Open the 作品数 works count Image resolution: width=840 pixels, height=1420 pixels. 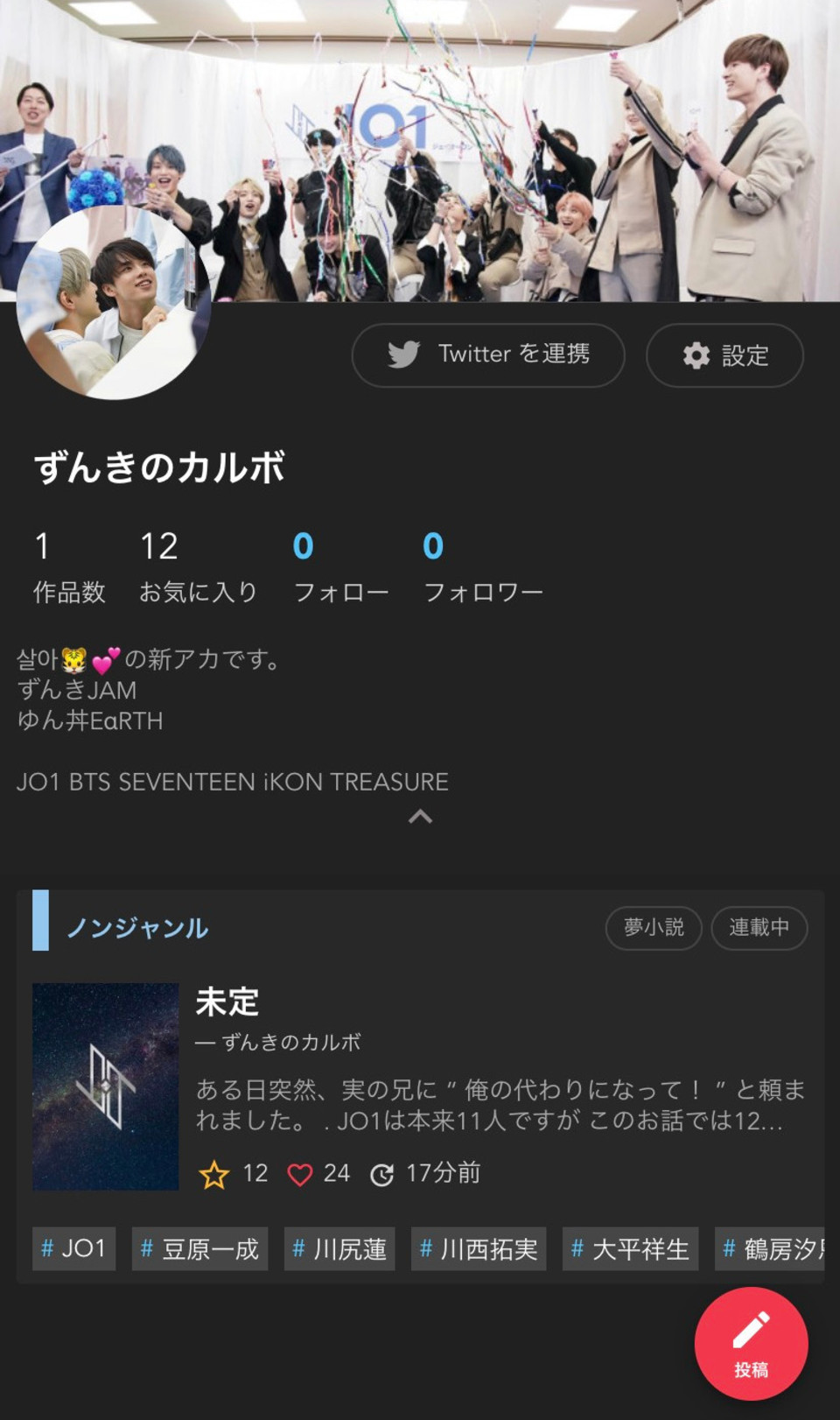click(68, 567)
